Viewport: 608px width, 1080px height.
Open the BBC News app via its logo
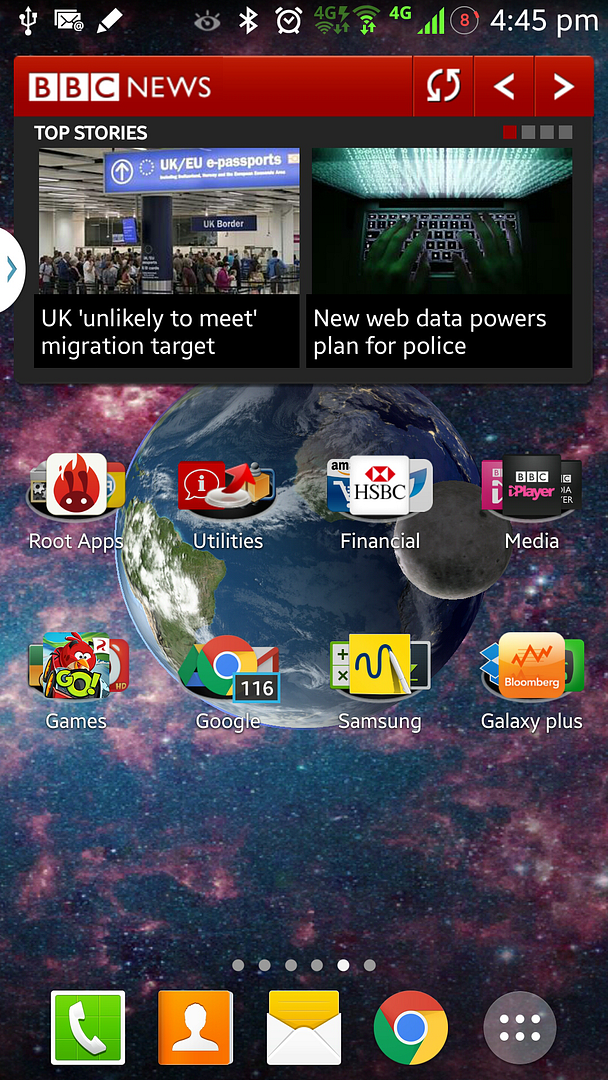point(120,87)
